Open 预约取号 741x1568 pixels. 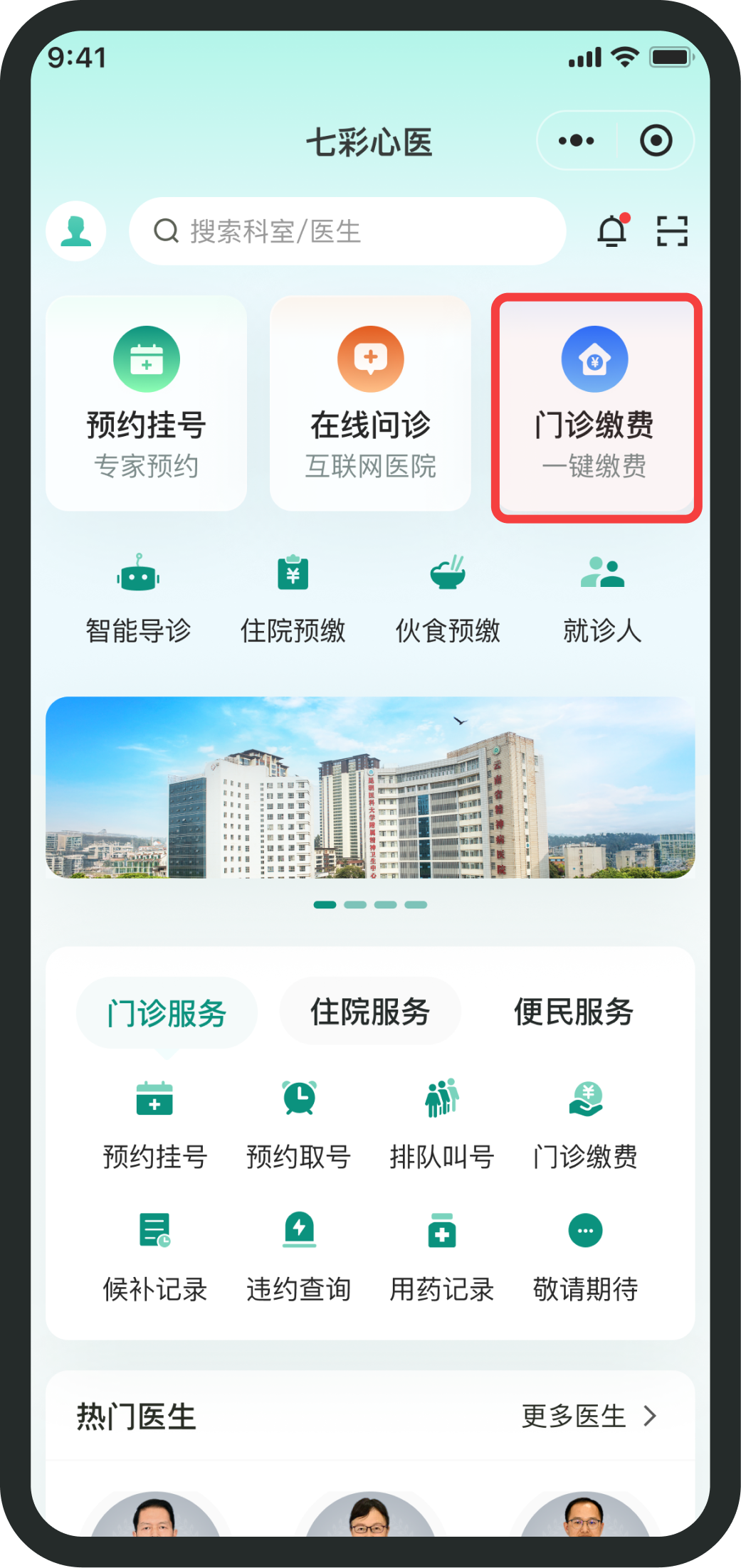(299, 1124)
